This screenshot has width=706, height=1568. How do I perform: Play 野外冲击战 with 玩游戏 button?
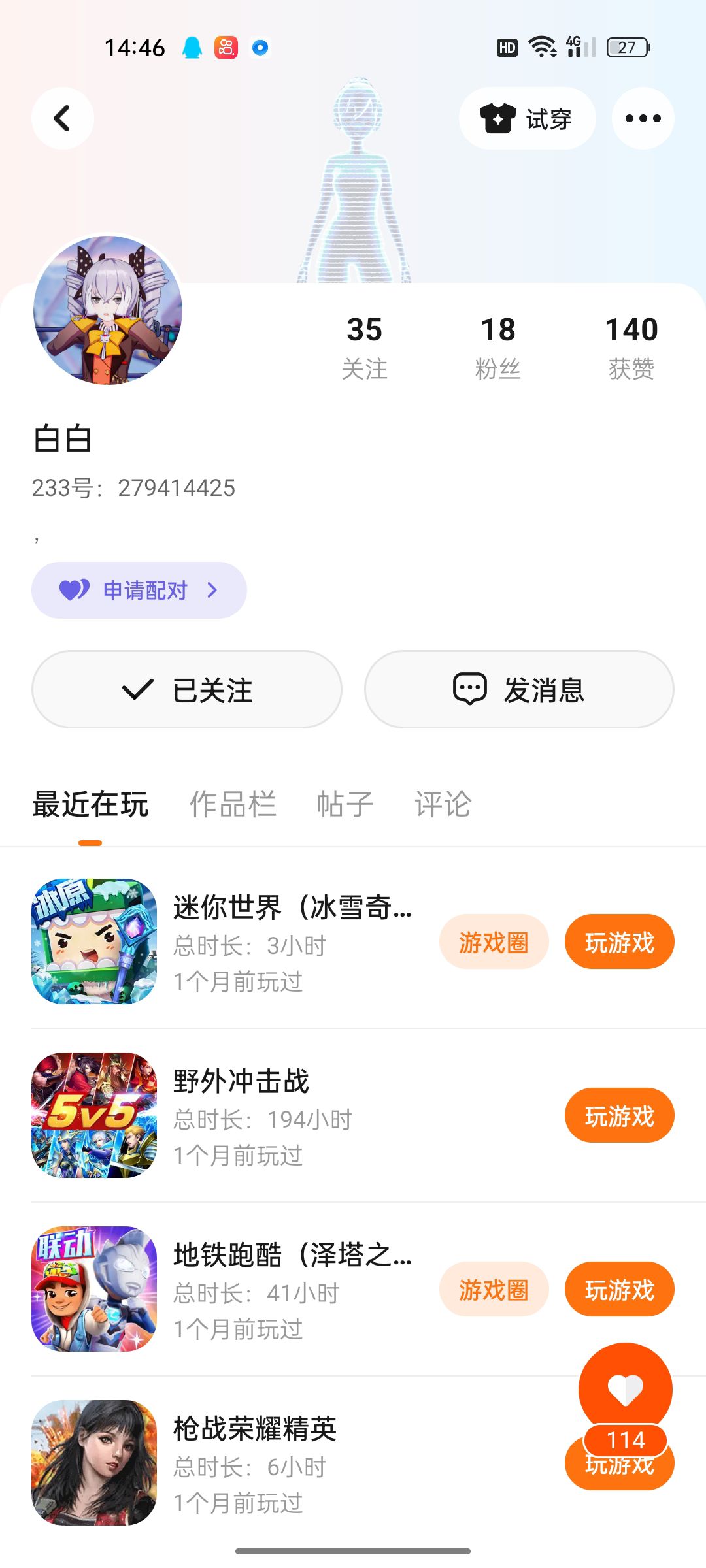click(x=619, y=1116)
